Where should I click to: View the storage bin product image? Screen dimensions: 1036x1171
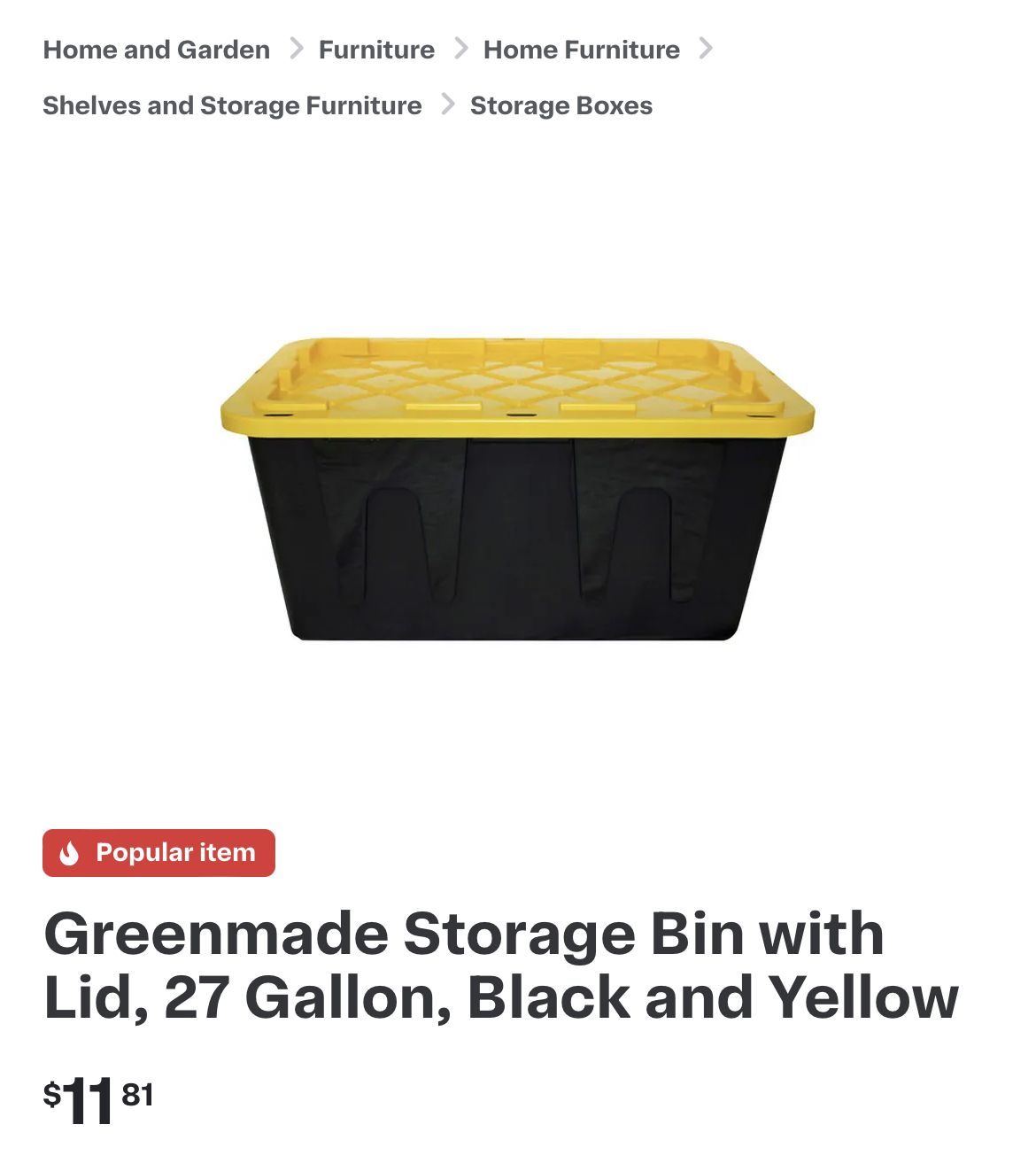pos(517,488)
